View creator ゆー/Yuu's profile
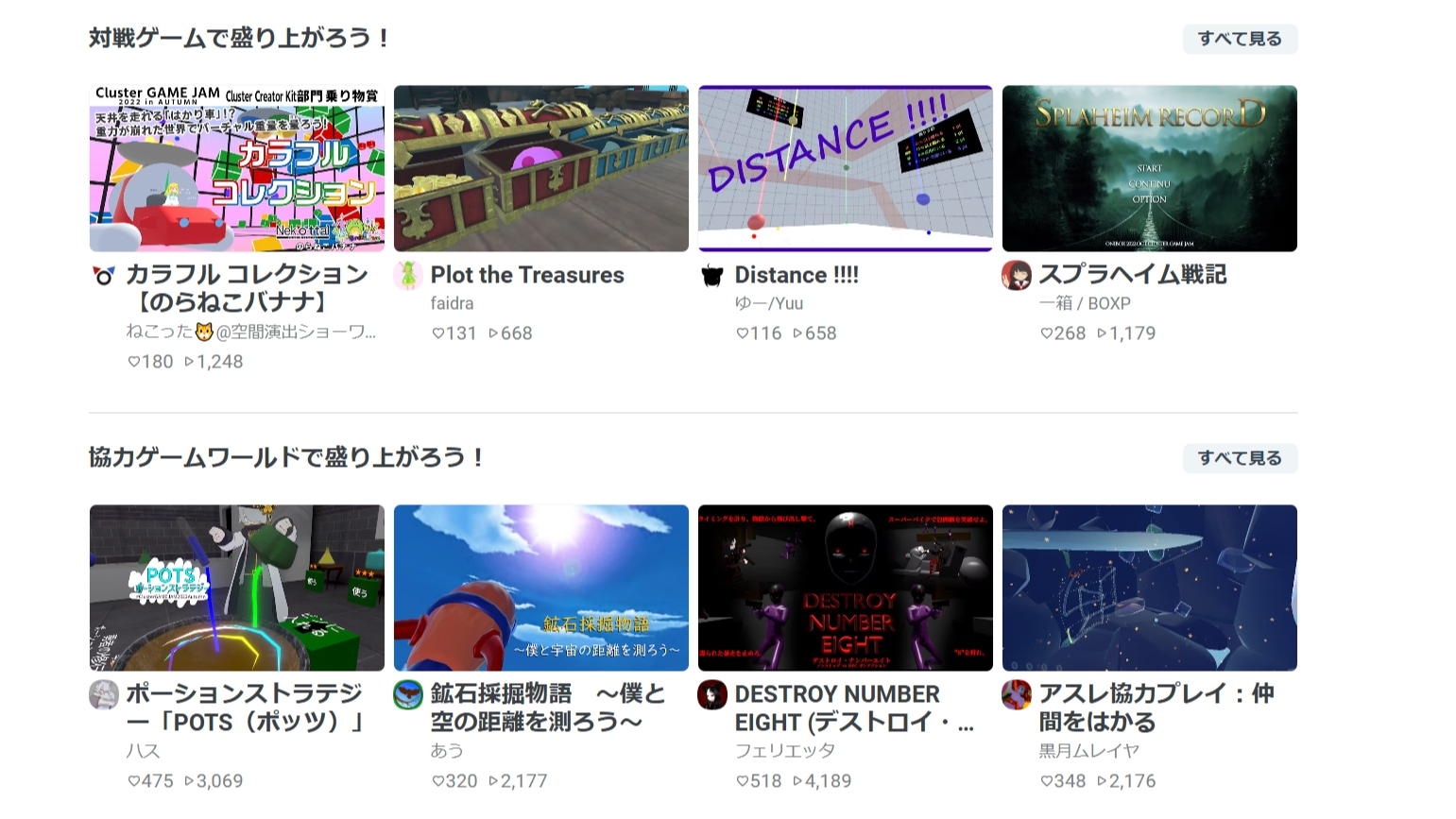 click(x=769, y=303)
